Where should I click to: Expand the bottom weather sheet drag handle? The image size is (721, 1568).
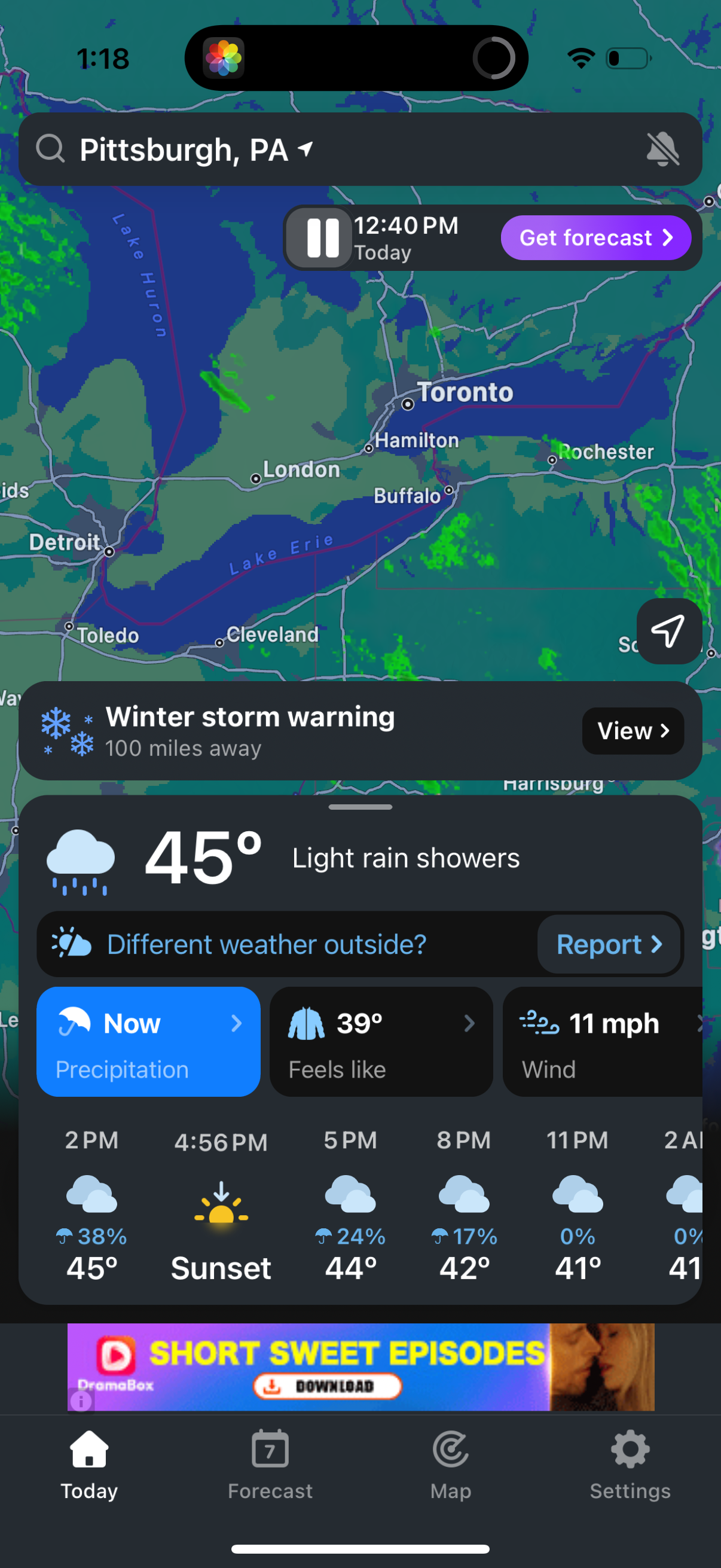[360, 807]
